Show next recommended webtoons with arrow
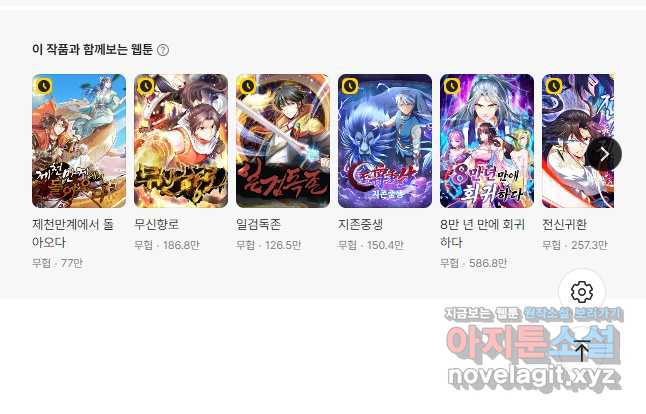Screen dimensions: 646x414 (604, 153)
